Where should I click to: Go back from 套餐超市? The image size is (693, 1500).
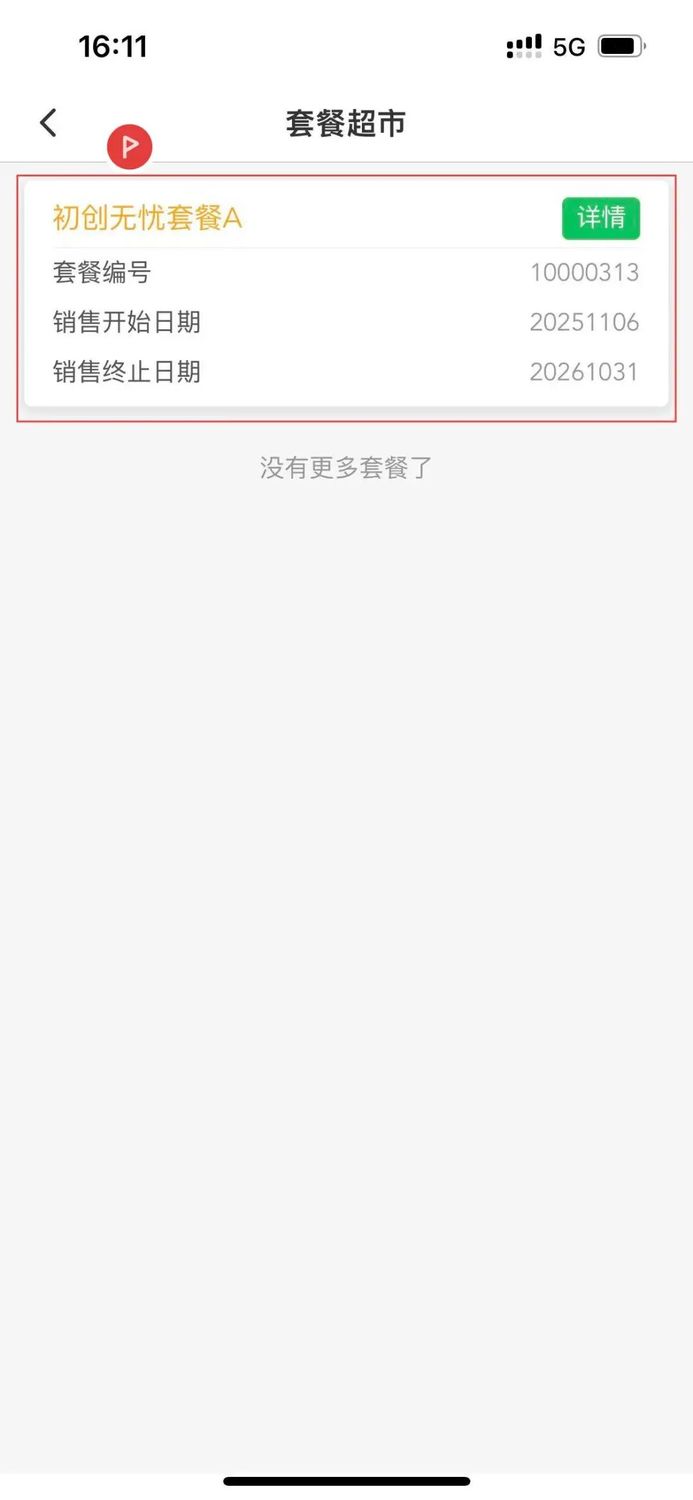(x=48, y=123)
